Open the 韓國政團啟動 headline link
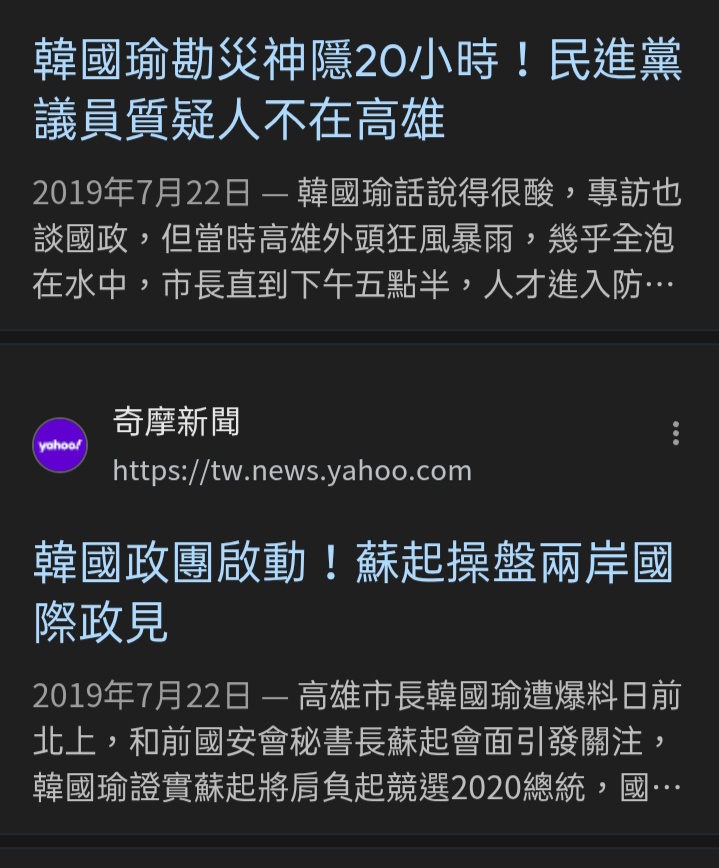The image size is (719, 868). [x=354, y=594]
